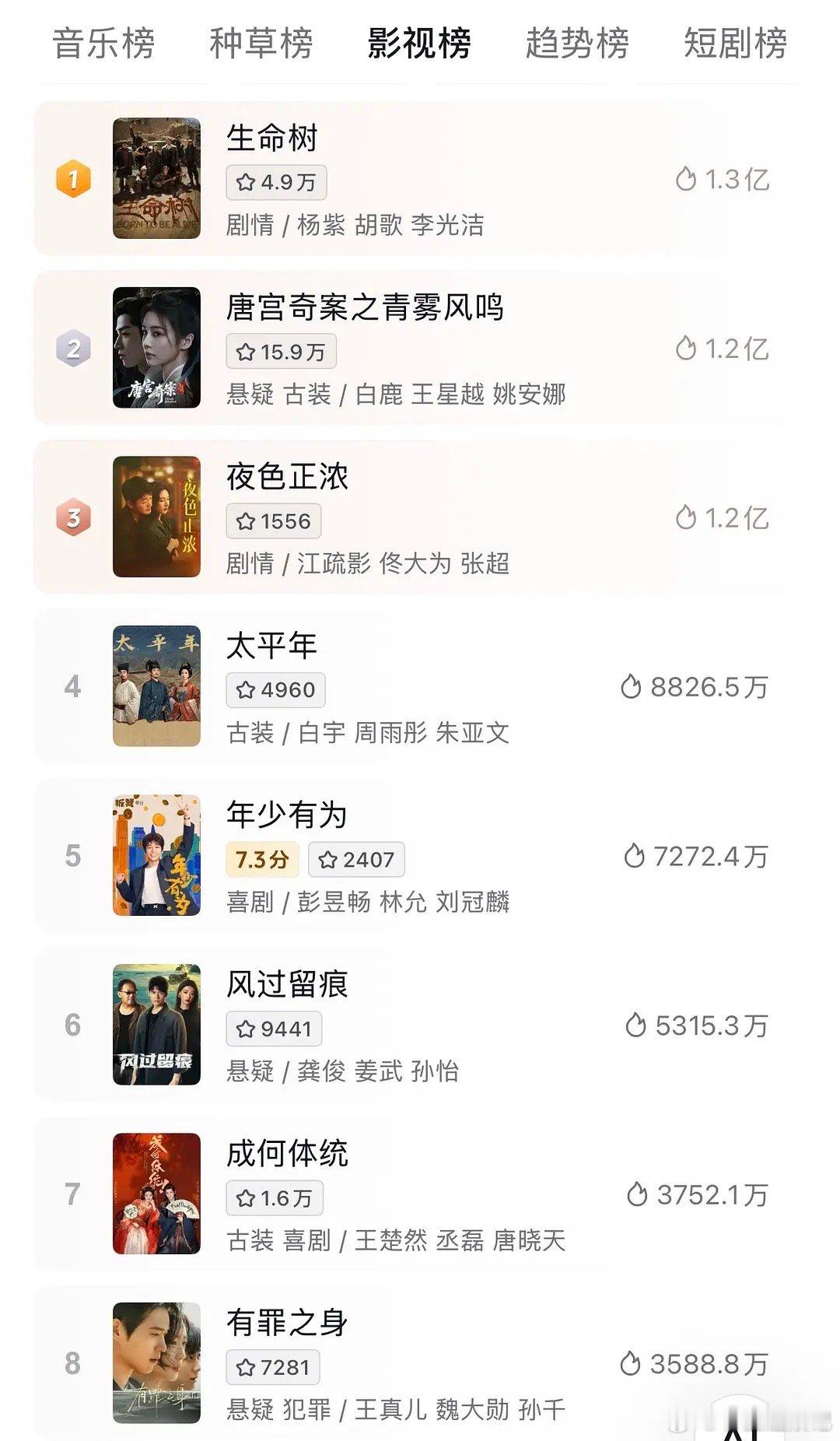Image resolution: width=840 pixels, height=1441 pixels.
Task: Switch to the 音乐榜 tab
Action: click(x=103, y=44)
